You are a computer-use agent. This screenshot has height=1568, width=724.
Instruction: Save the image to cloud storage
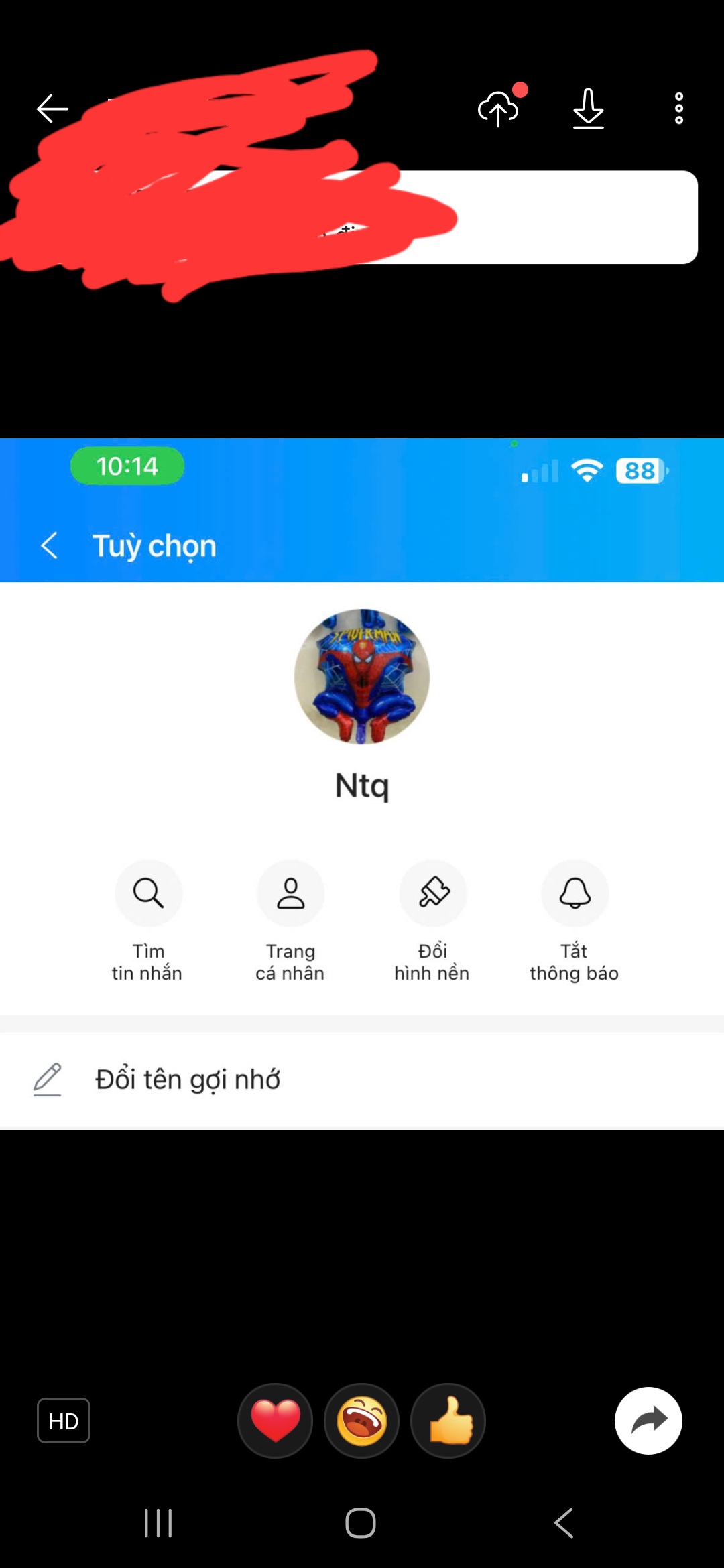pyautogui.click(x=498, y=109)
